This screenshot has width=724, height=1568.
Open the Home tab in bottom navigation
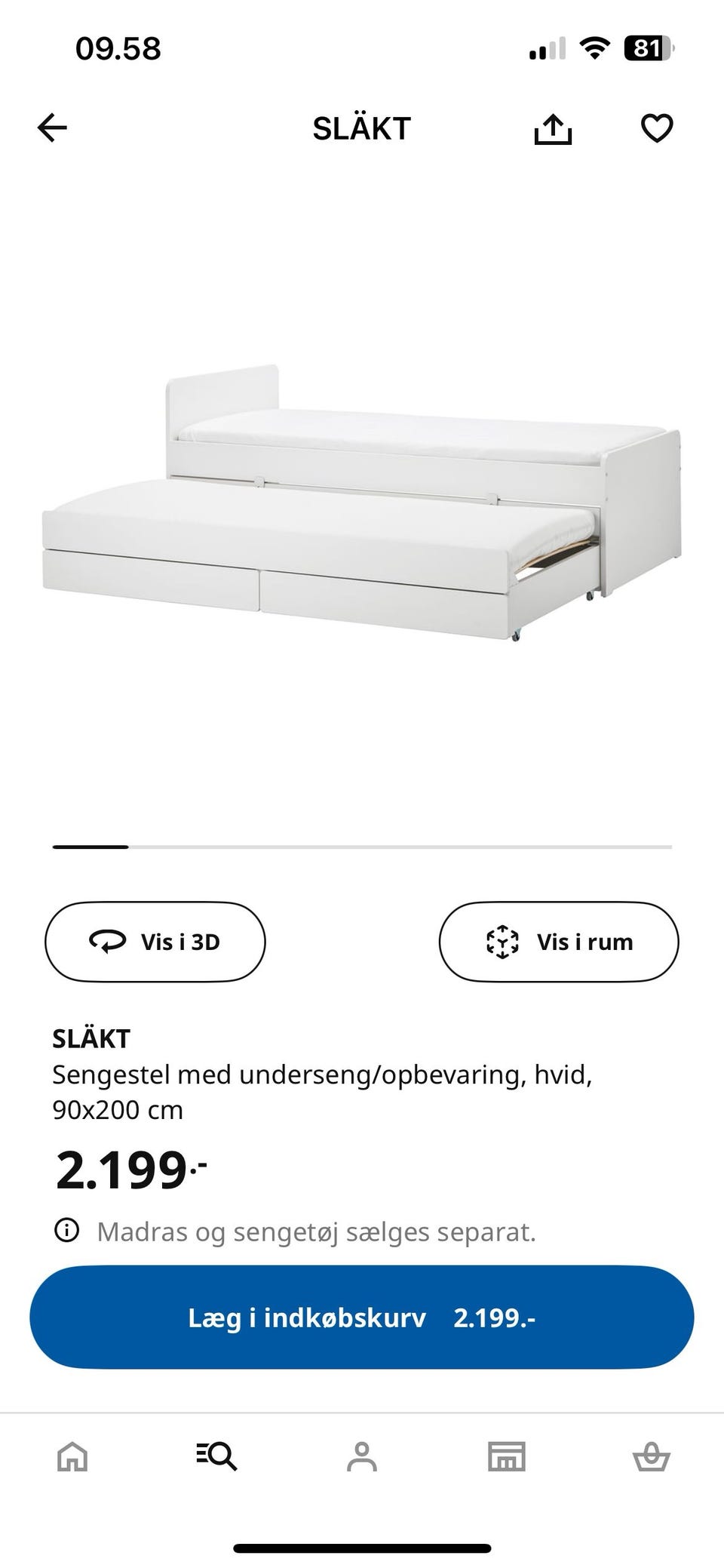pos(72,1457)
